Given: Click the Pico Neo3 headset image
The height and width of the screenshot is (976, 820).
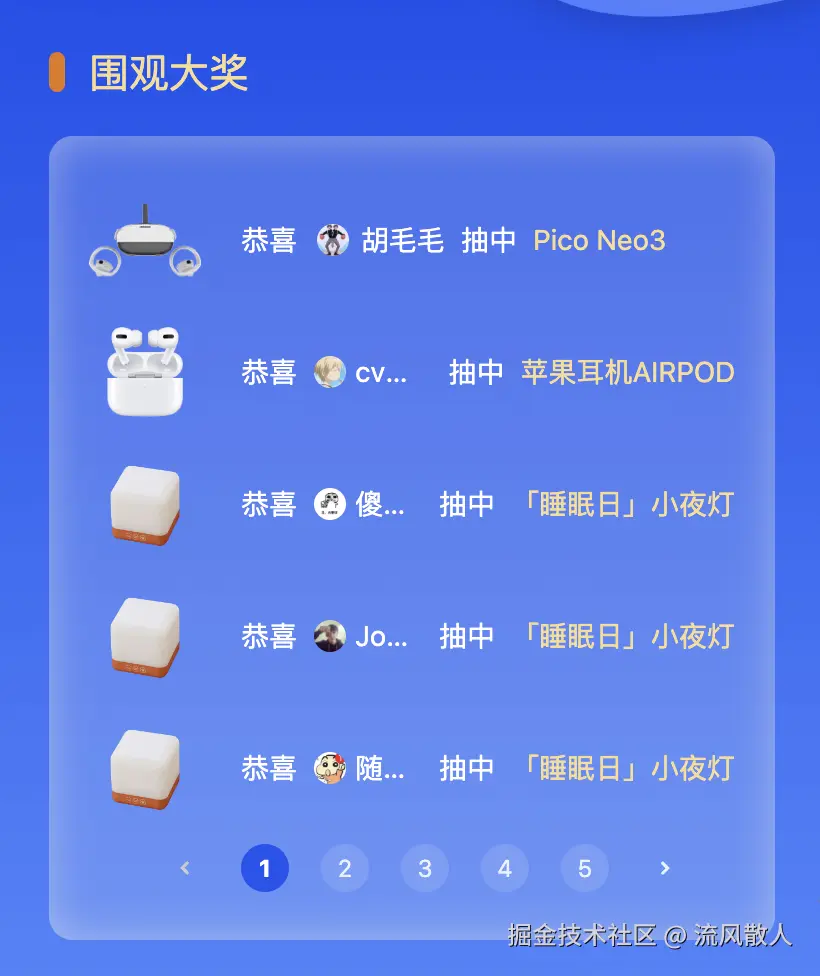Looking at the screenshot, I should tap(145, 241).
